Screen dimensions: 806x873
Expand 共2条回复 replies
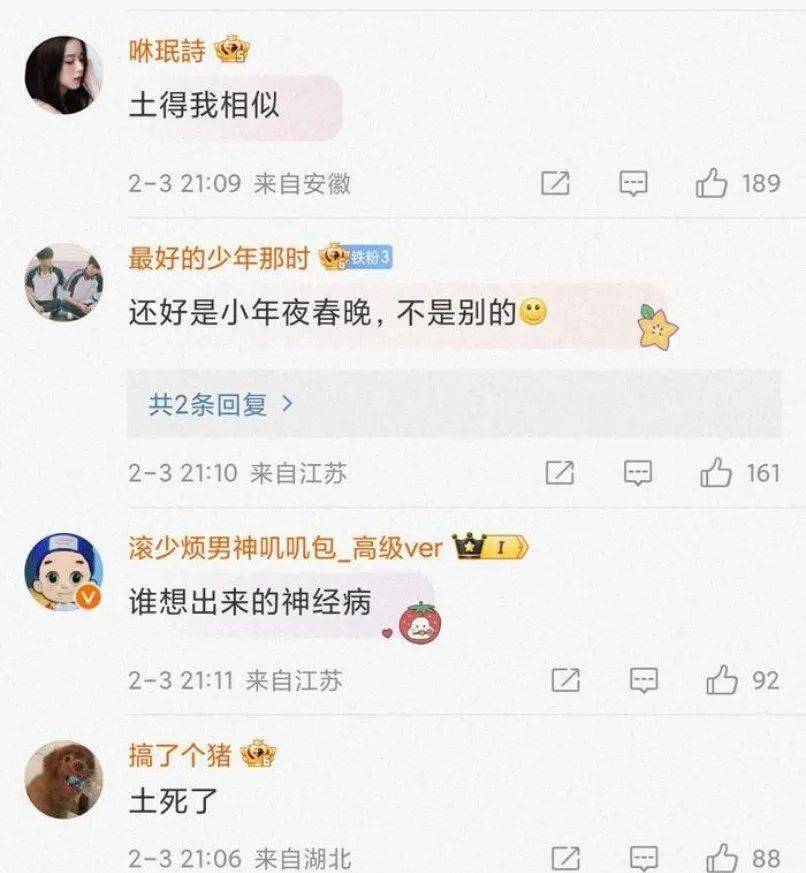220,404
